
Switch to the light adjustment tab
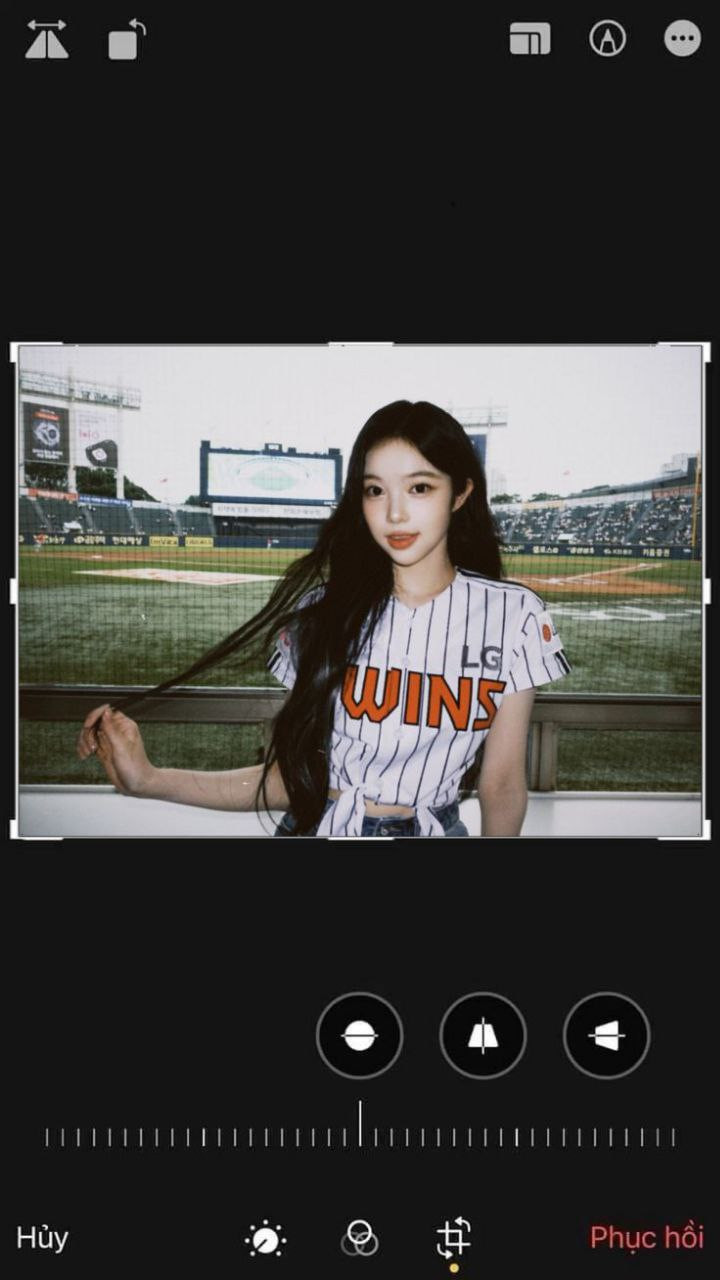(x=265, y=1239)
